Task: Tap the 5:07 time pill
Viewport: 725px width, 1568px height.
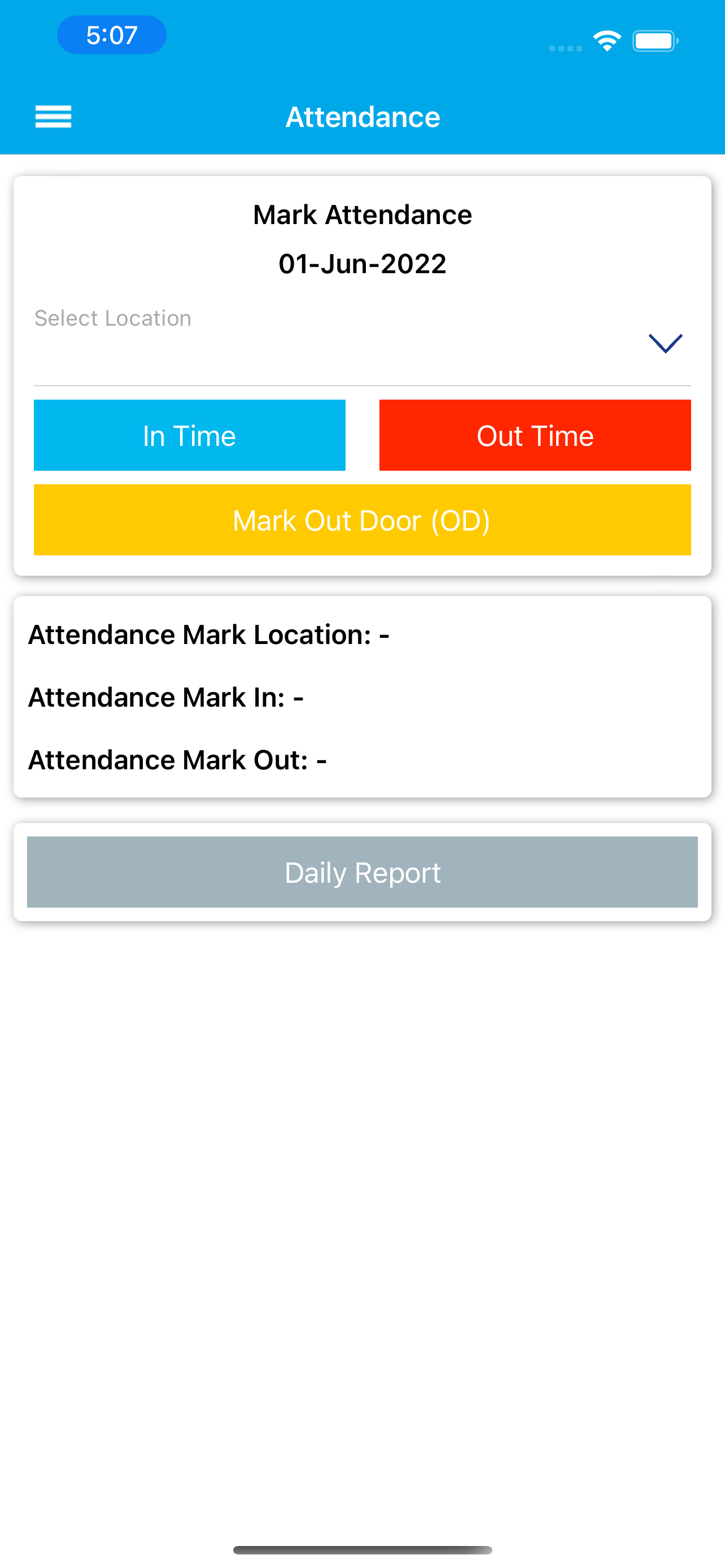Action: point(111,34)
